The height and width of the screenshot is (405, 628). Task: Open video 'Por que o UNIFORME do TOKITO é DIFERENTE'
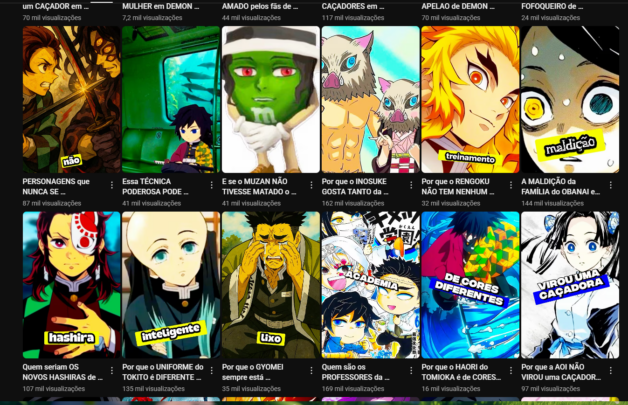tap(170, 285)
